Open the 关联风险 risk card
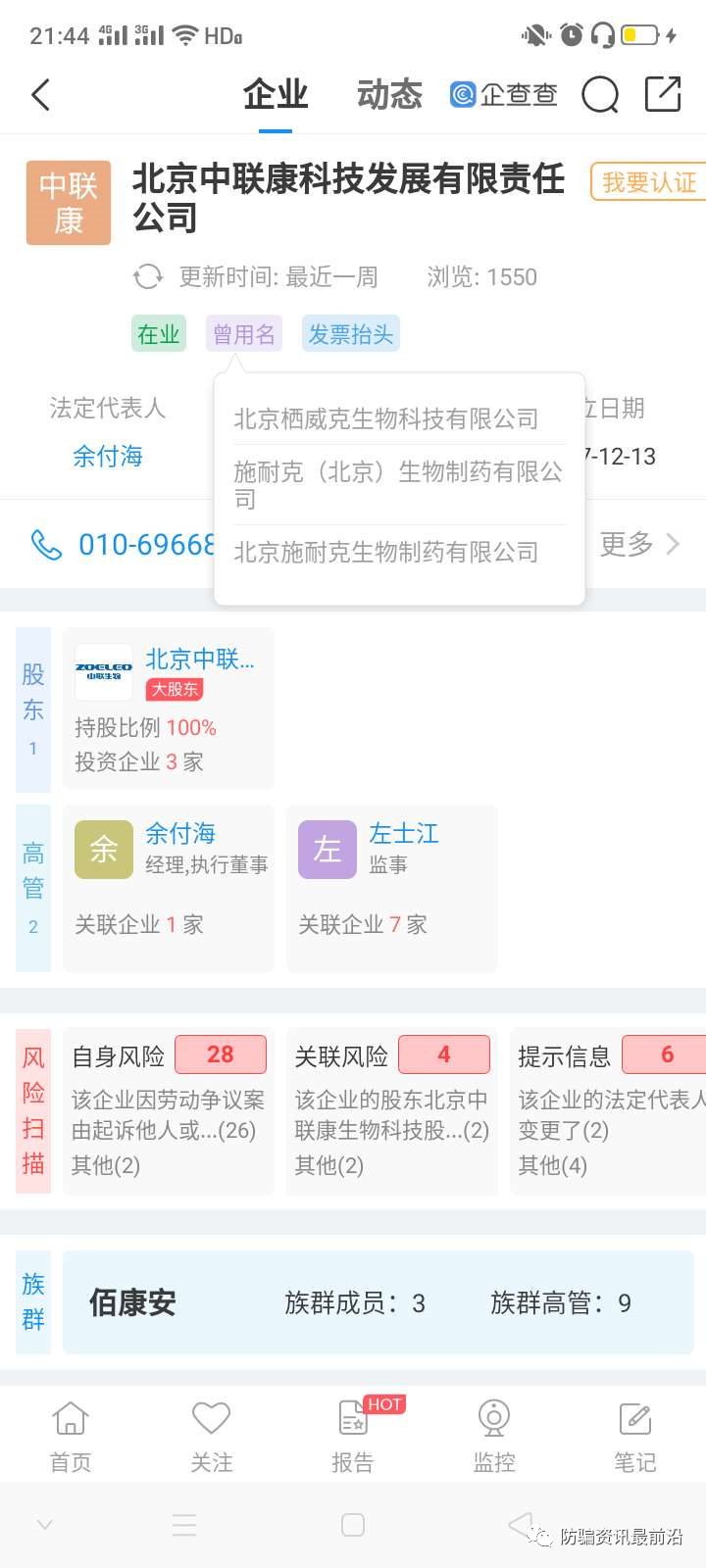This screenshot has width=706, height=1568. point(392,1110)
